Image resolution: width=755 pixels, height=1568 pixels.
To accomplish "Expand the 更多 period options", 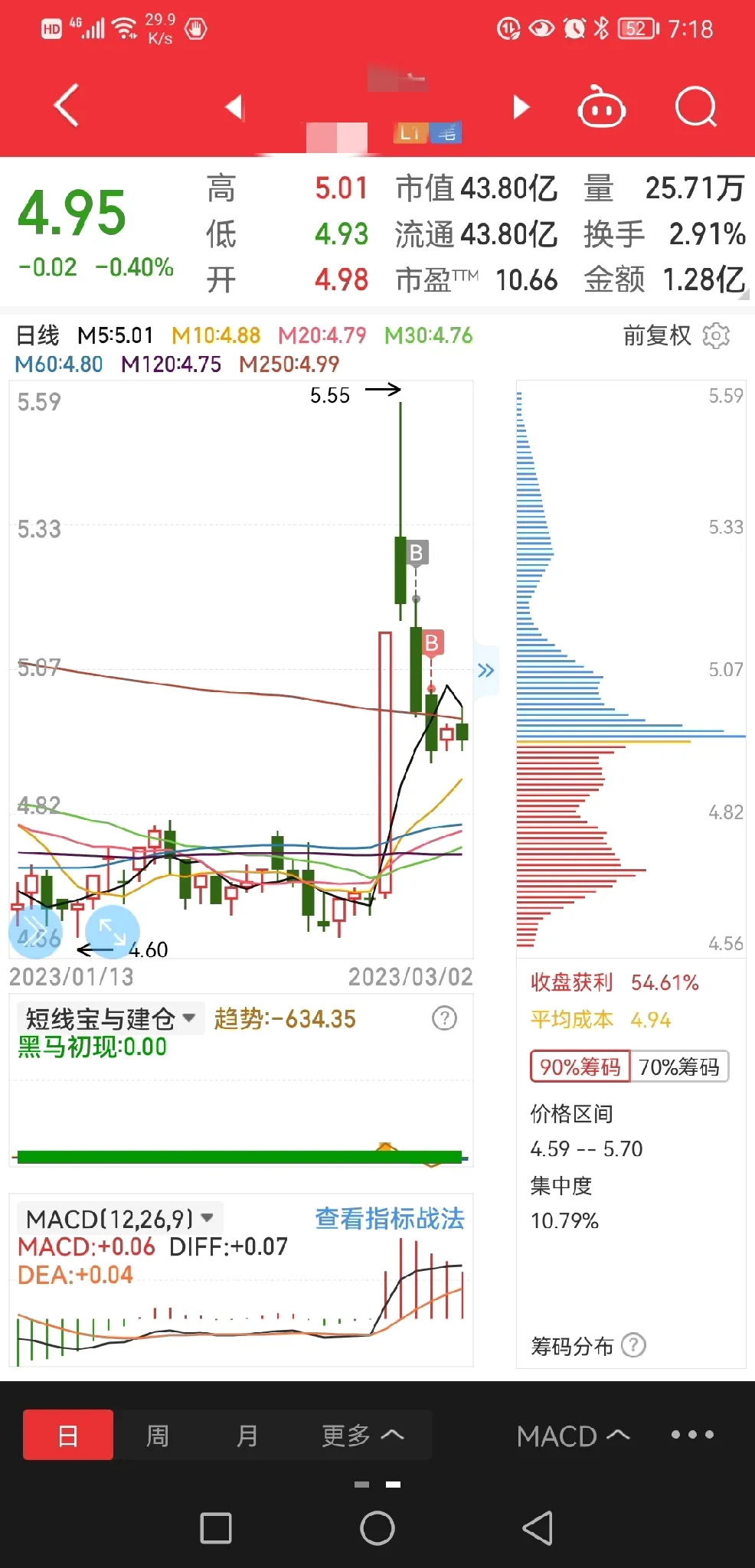I will [x=362, y=1436].
